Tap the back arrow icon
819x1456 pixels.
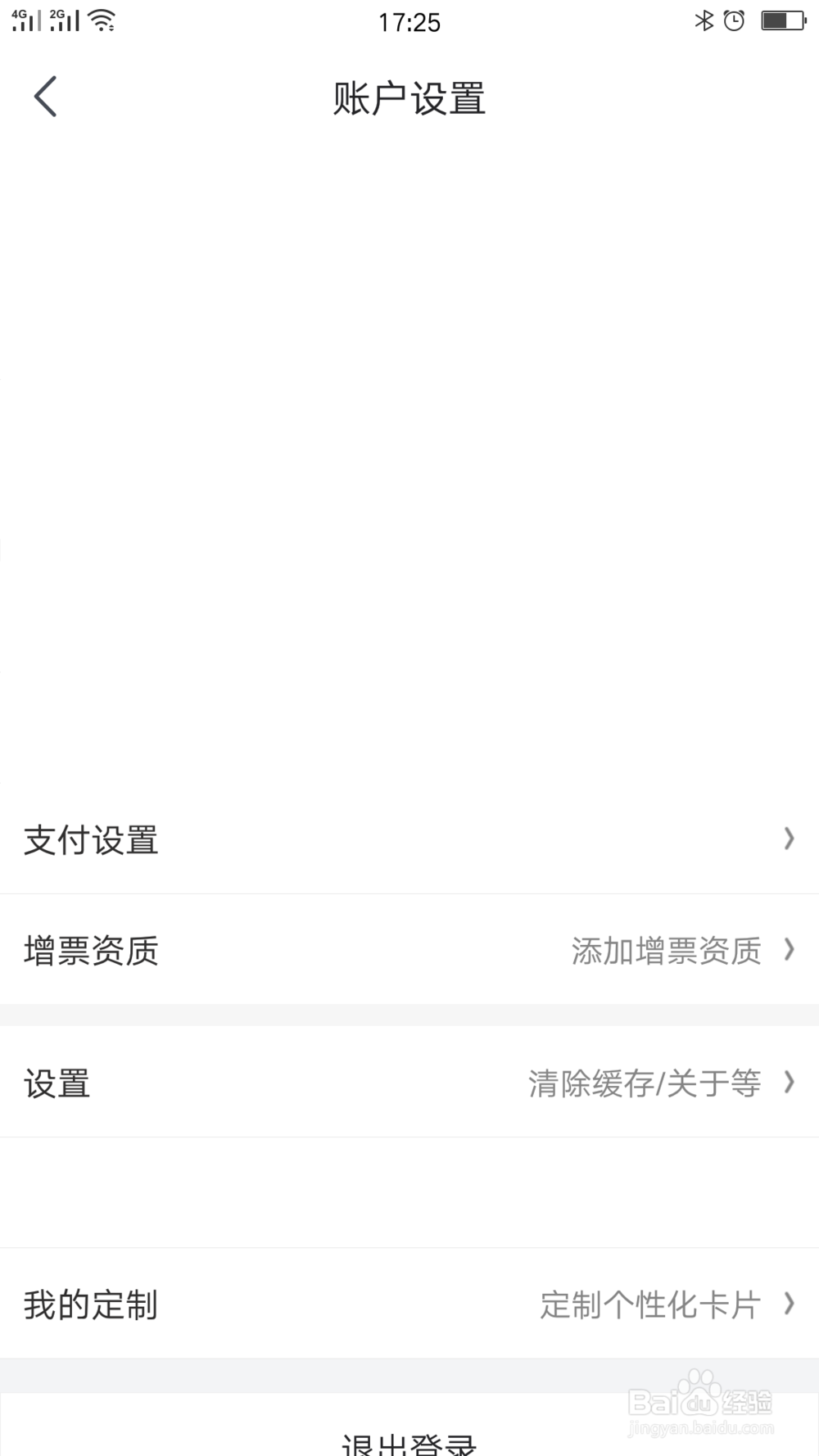pos(45,96)
